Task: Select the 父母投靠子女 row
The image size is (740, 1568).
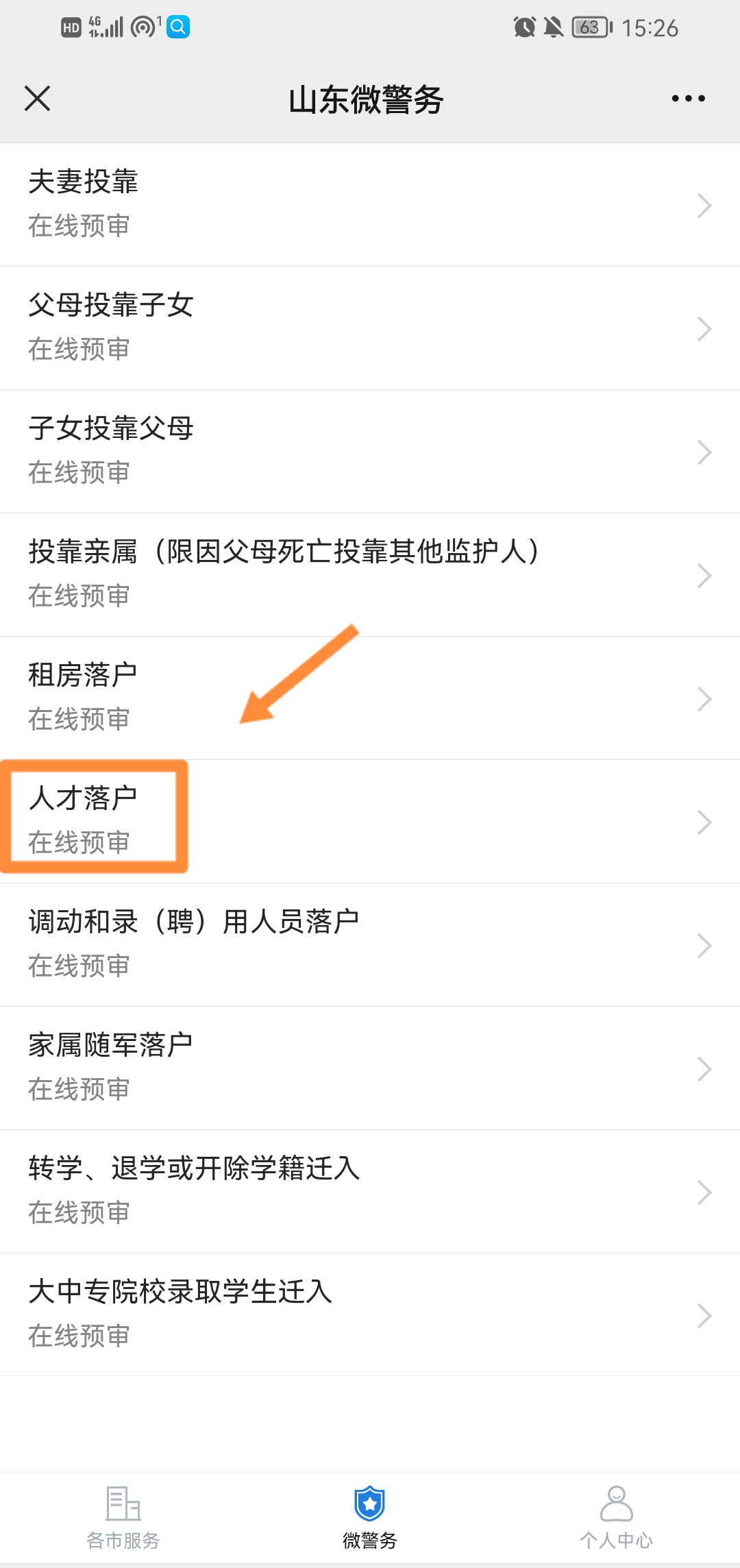Action: 370,328
